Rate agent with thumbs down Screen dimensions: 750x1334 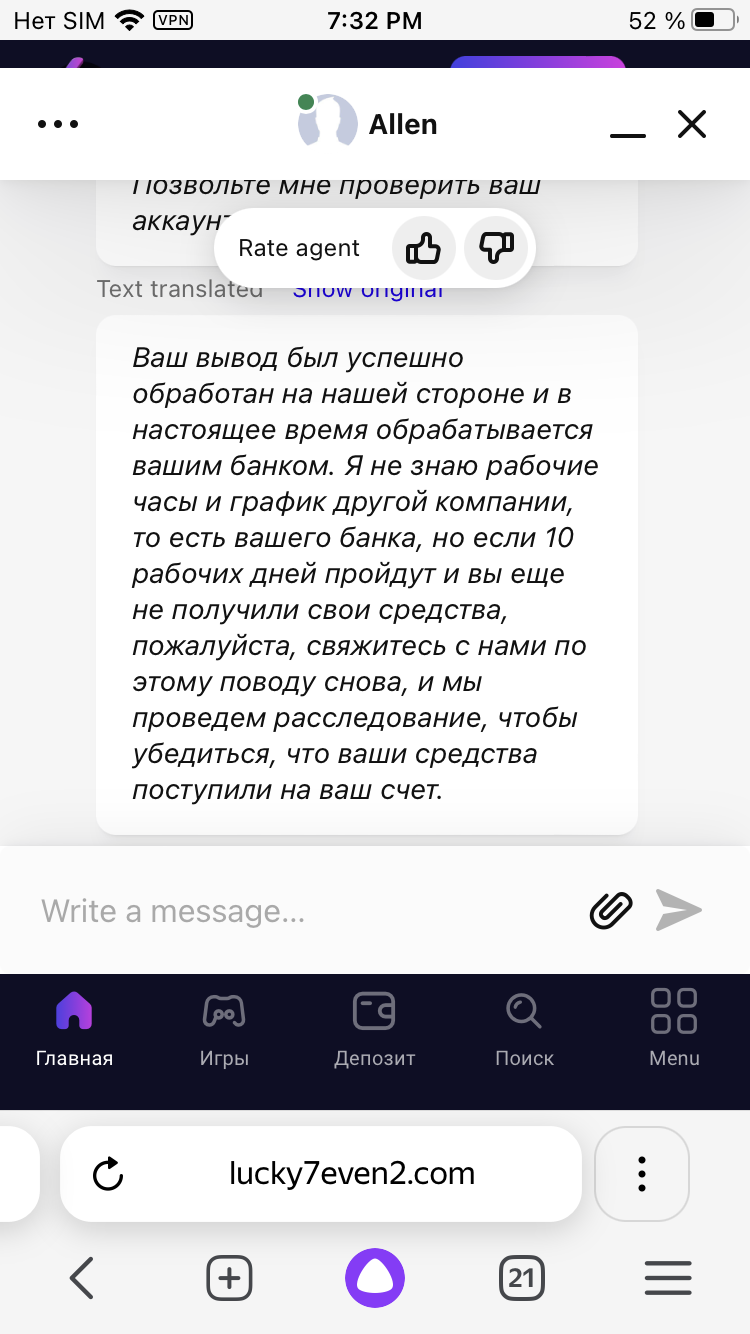(x=496, y=247)
